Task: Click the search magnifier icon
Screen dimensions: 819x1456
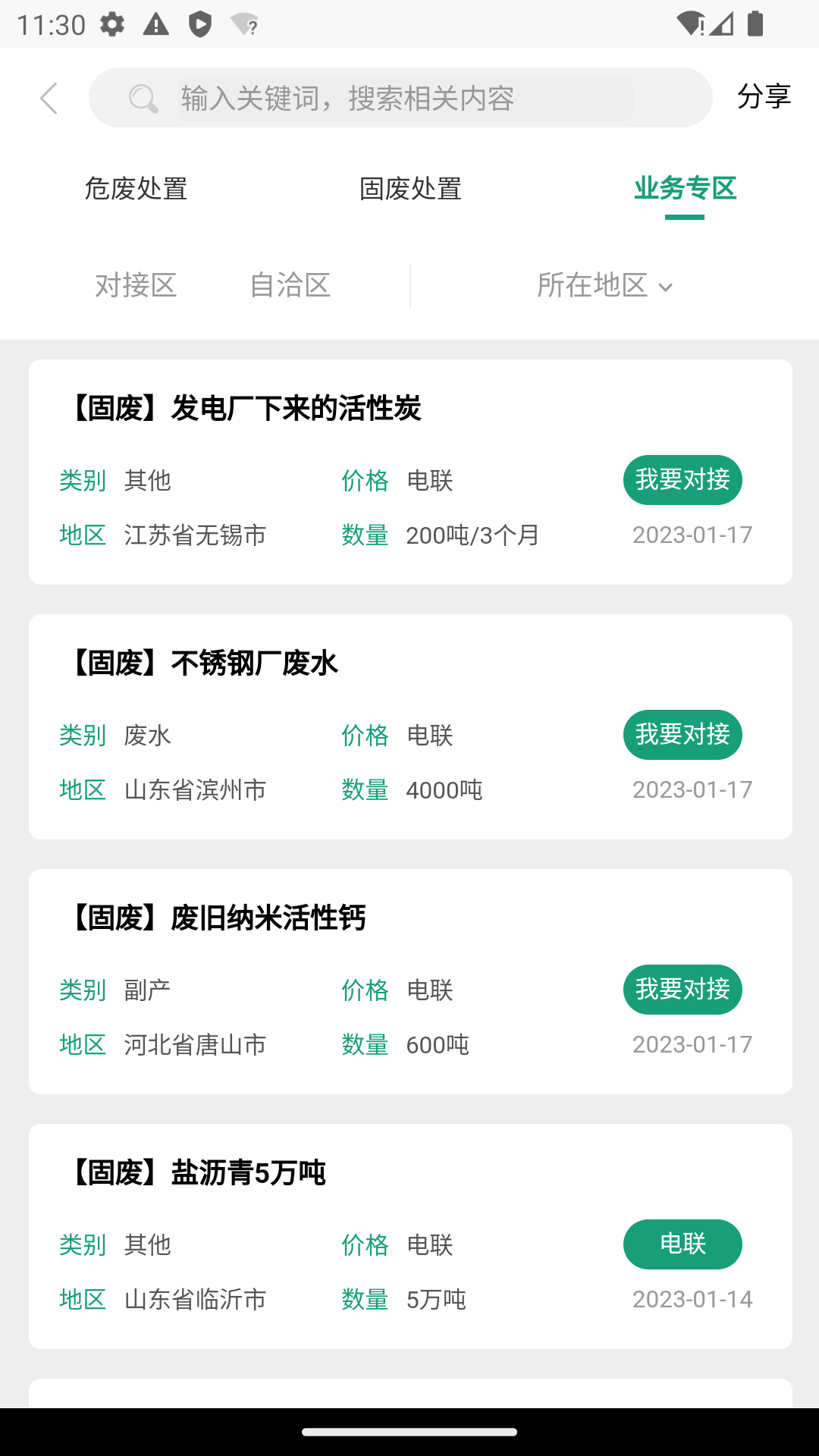Action: click(x=144, y=98)
